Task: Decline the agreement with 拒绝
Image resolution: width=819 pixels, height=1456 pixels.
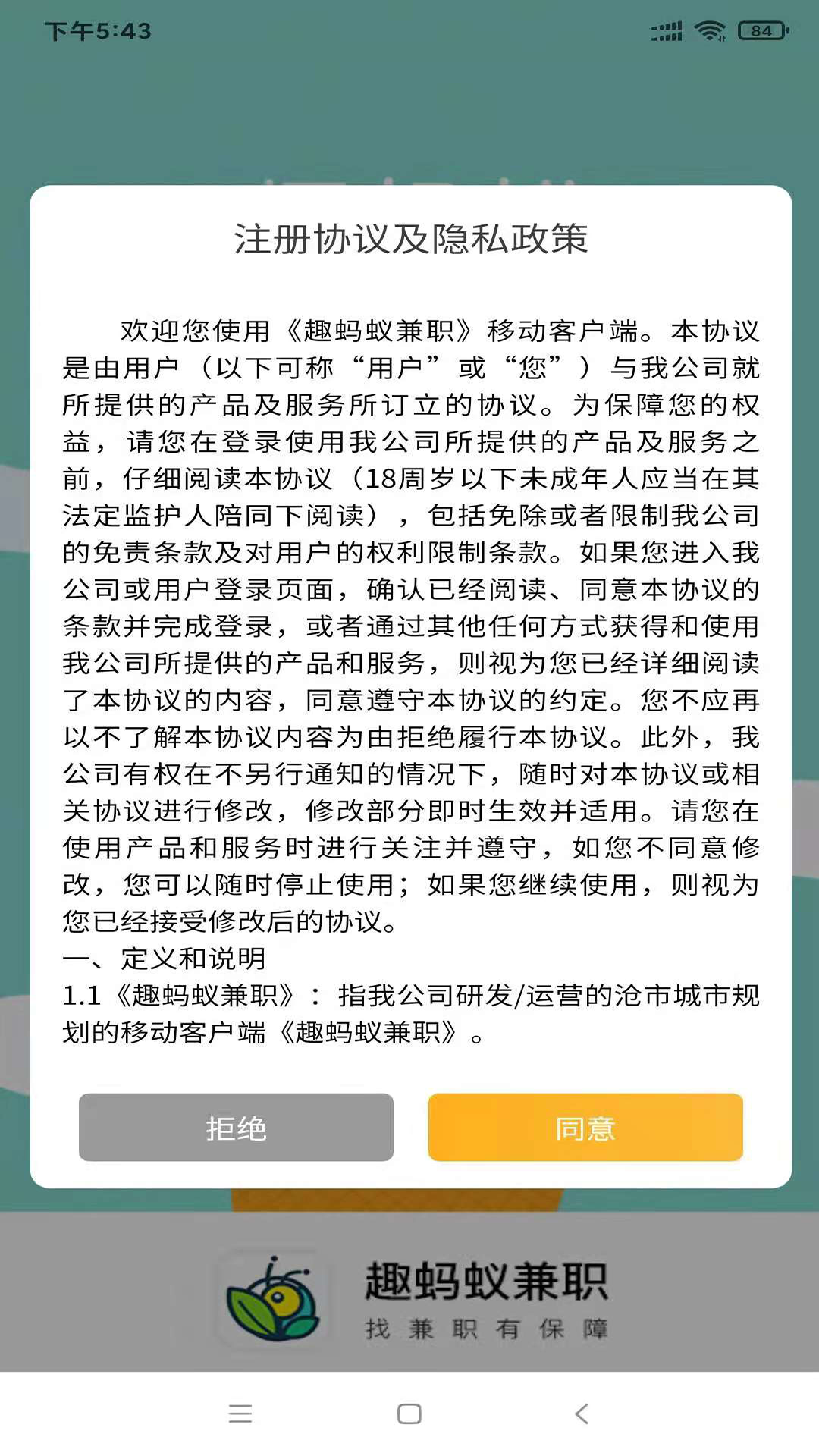Action: tap(236, 1127)
